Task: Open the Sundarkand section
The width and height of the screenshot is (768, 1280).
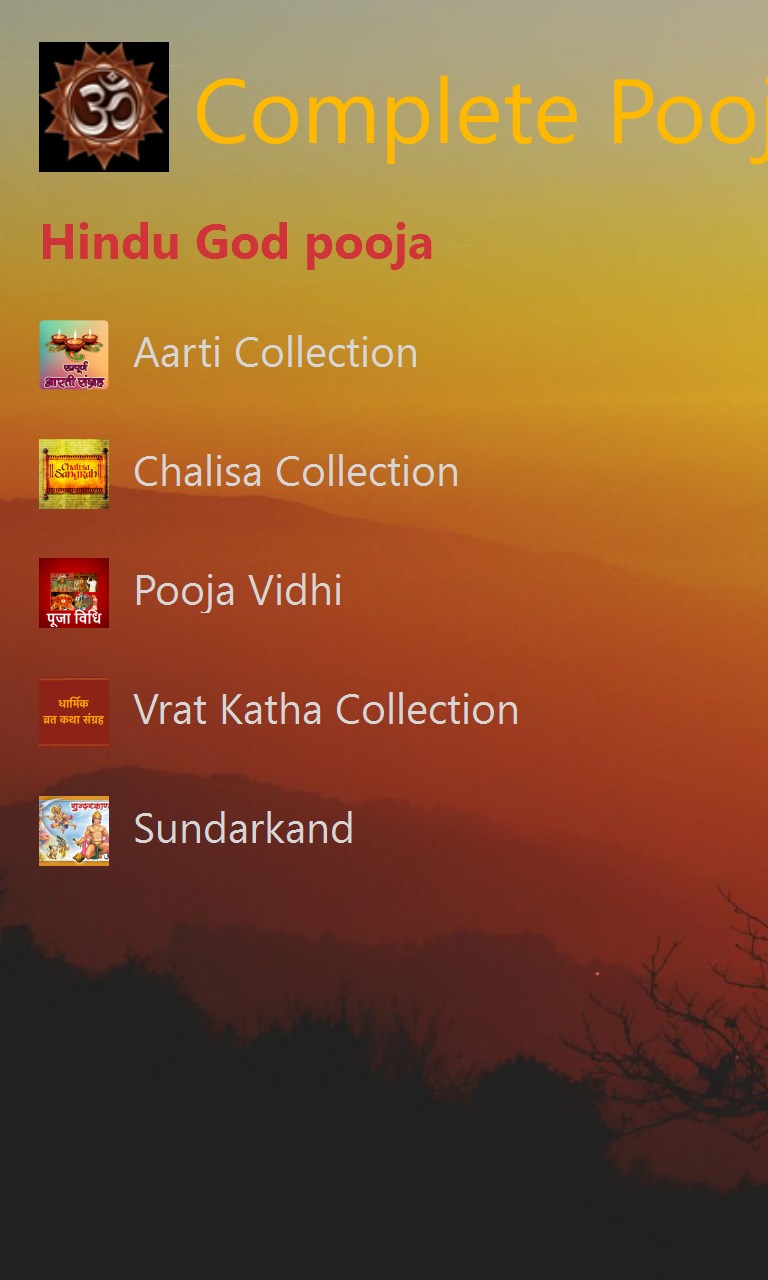Action: click(x=243, y=829)
